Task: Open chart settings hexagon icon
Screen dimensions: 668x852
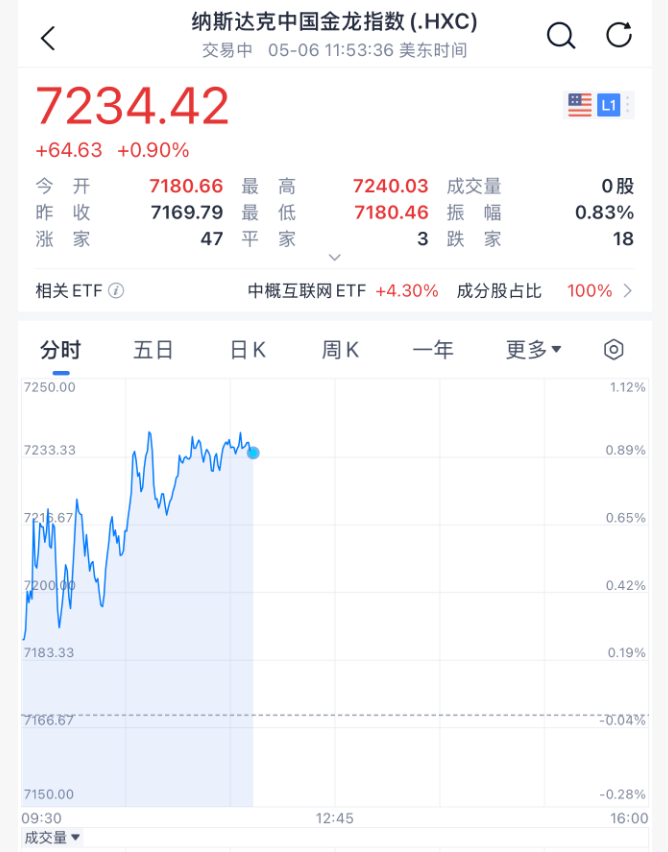Action: click(614, 349)
